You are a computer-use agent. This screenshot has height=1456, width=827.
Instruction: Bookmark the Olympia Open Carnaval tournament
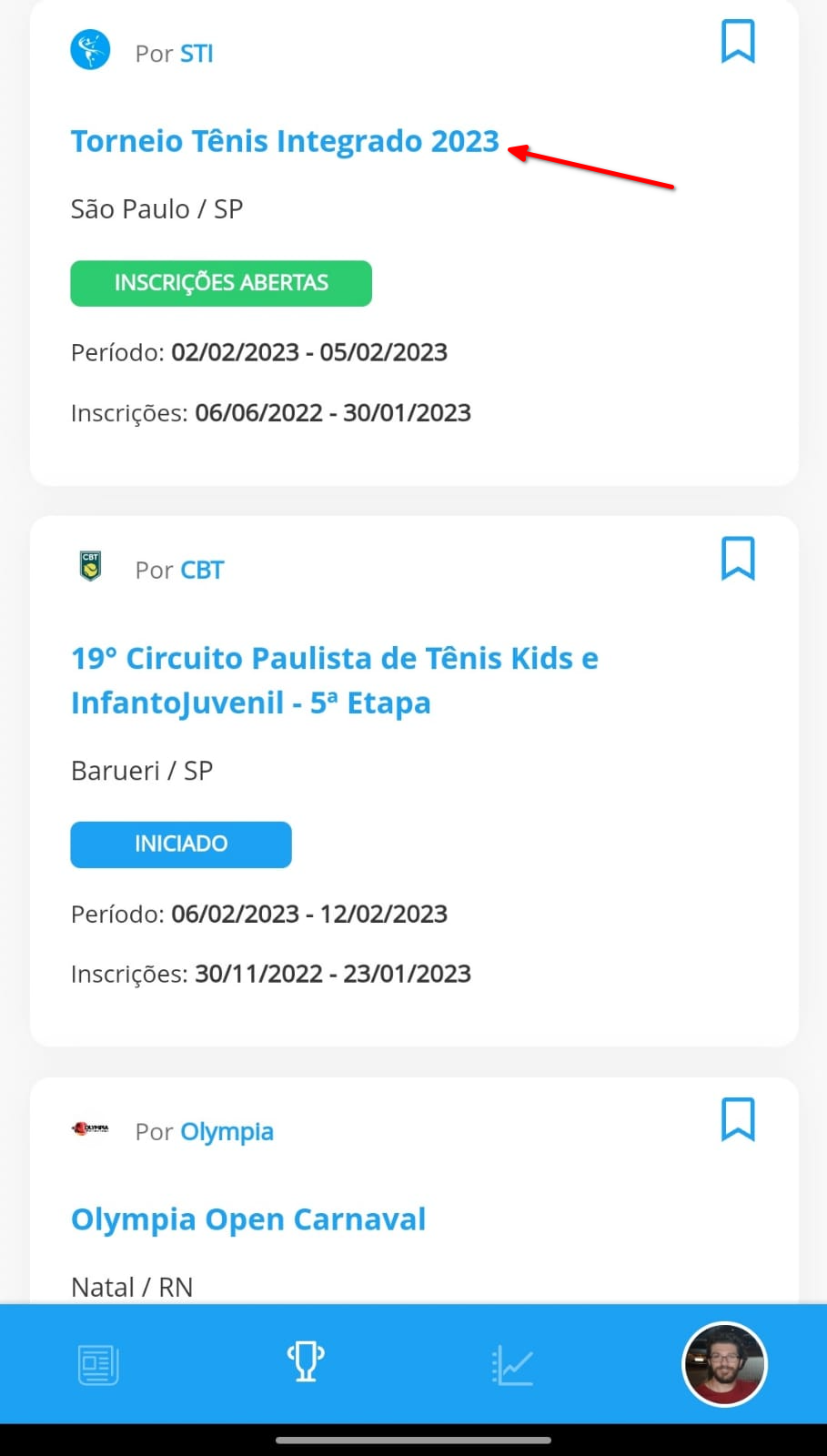click(x=738, y=1119)
